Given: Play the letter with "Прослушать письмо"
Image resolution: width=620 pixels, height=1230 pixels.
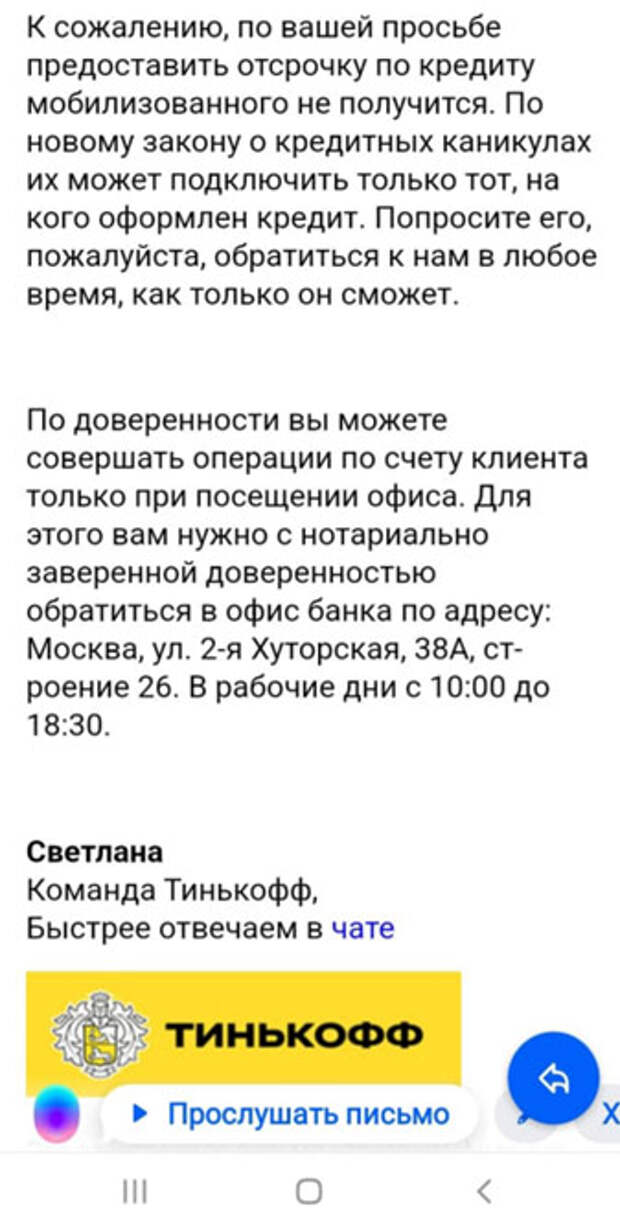Looking at the screenshot, I should [x=288, y=1114].
